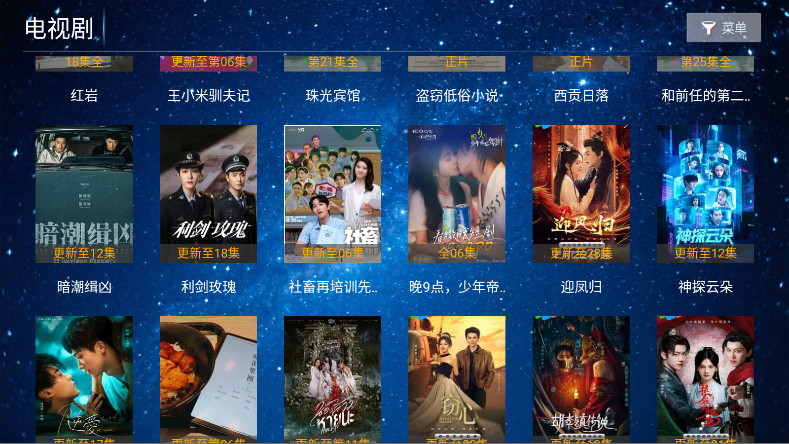This screenshot has width=789, height=444.
Task: Open the drama 暗潮缉凶
Action: point(84,194)
